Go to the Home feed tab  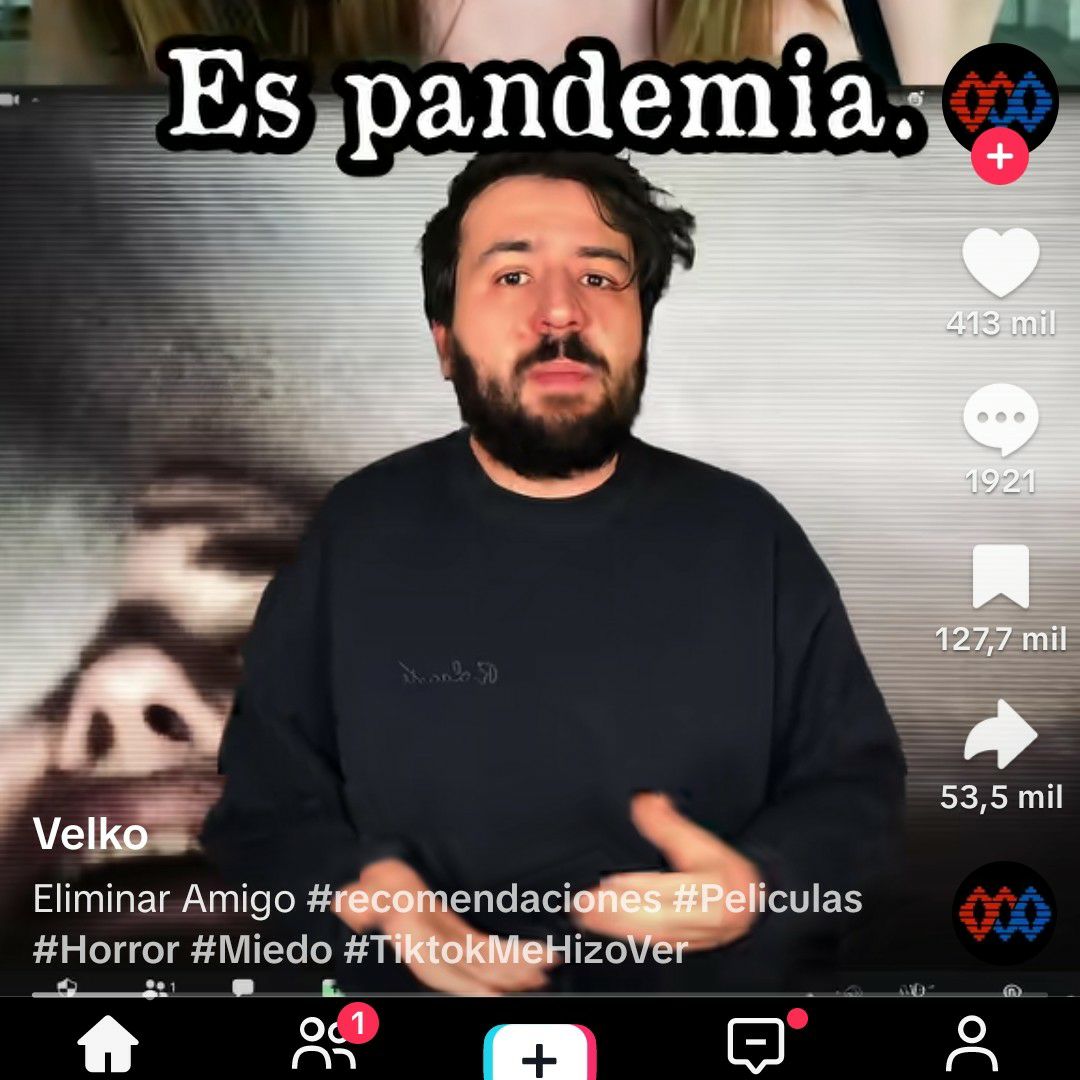click(x=108, y=1045)
